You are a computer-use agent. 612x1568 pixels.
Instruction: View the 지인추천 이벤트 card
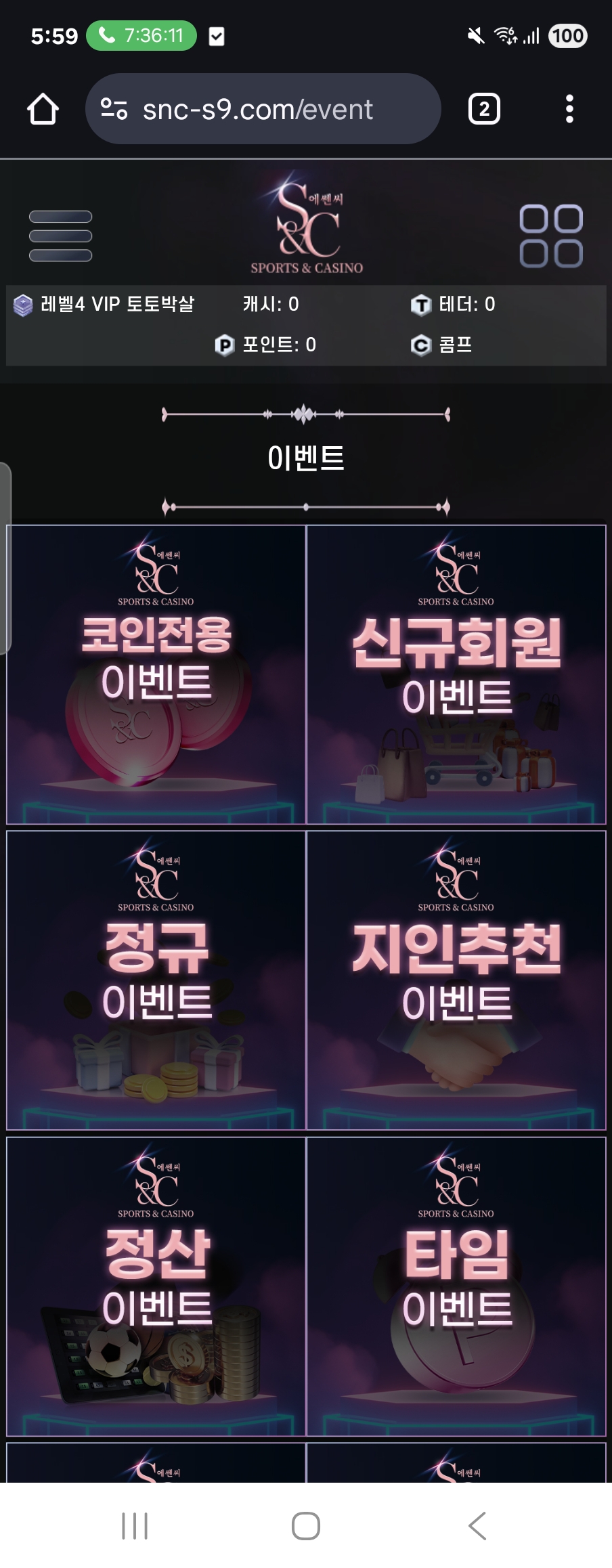tap(456, 980)
